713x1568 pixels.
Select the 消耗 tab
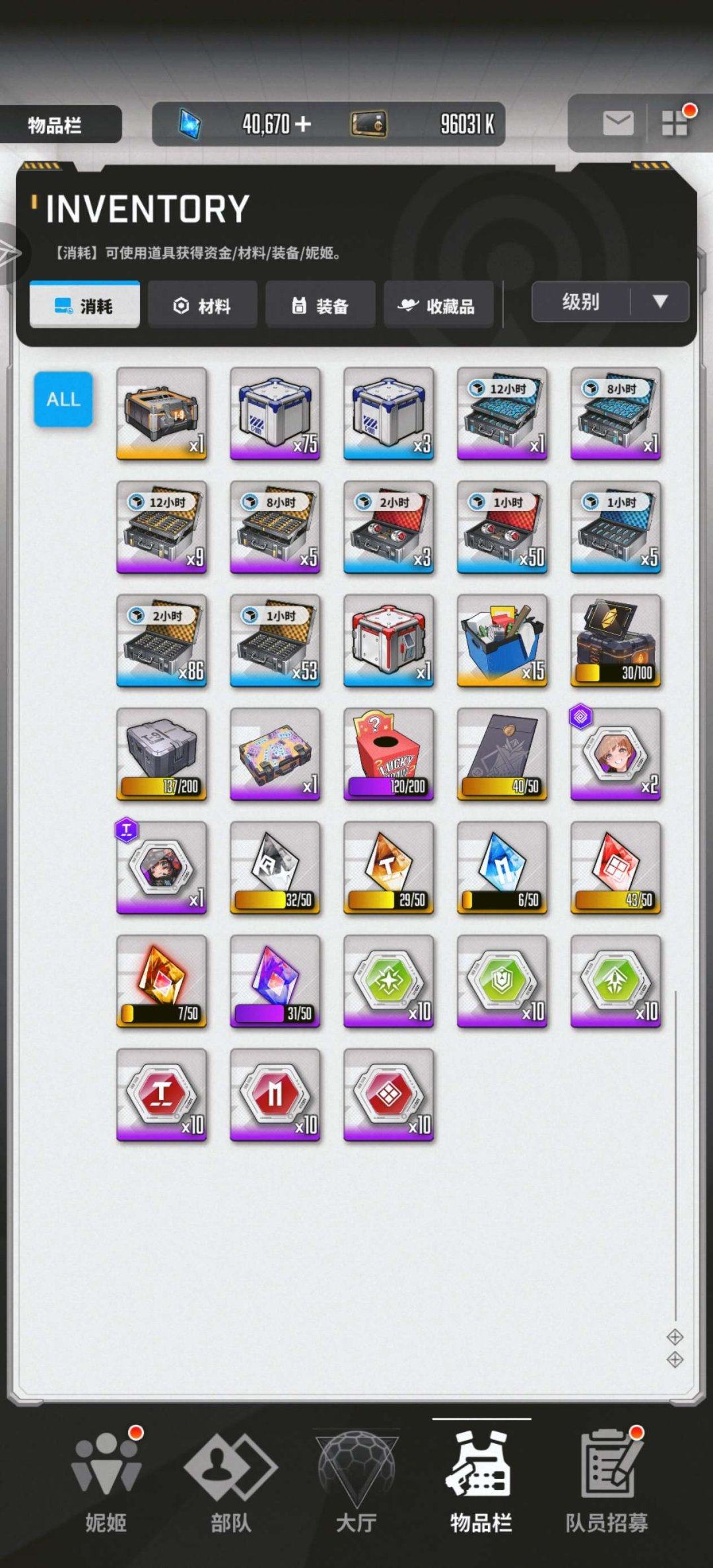85,306
